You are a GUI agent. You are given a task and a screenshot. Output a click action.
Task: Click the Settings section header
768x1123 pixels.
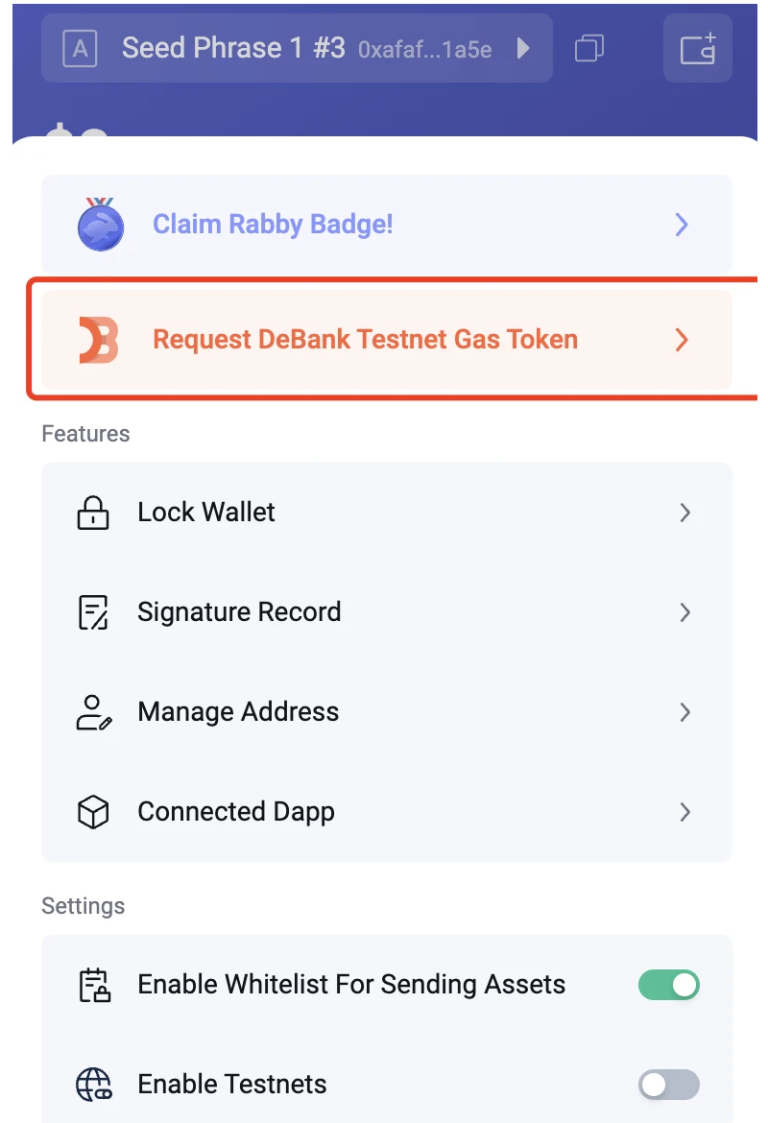(x=83, y=906)
